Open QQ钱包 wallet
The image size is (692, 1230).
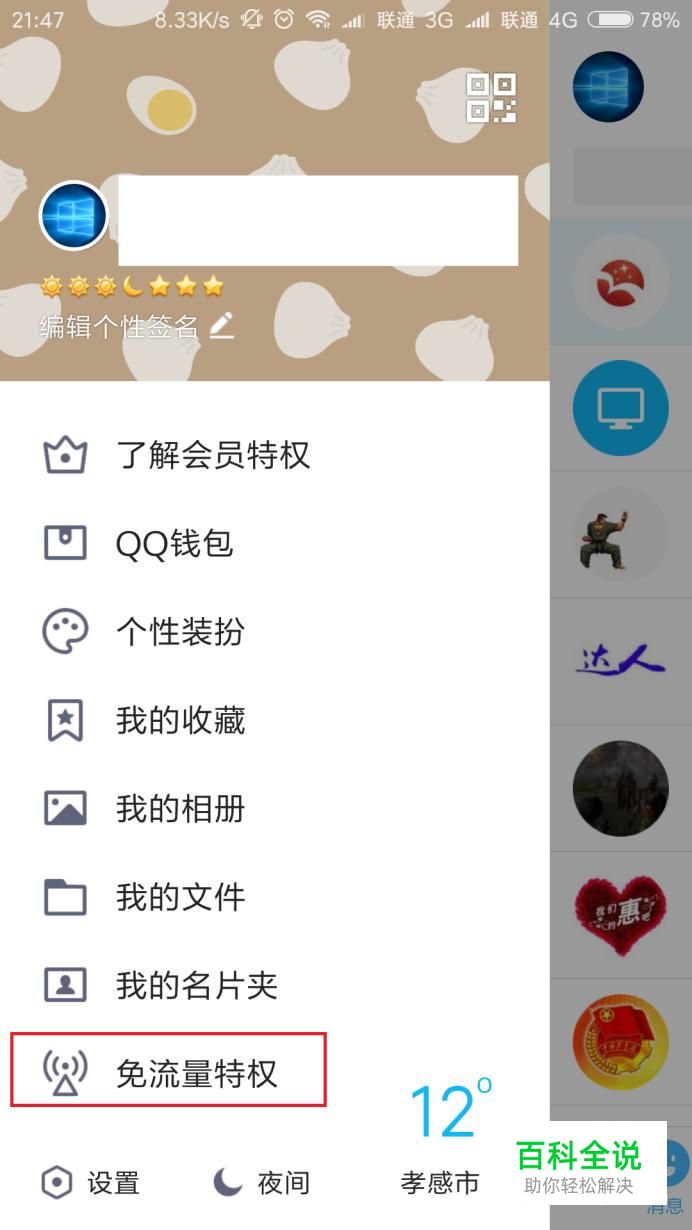[x=174, y=543]
